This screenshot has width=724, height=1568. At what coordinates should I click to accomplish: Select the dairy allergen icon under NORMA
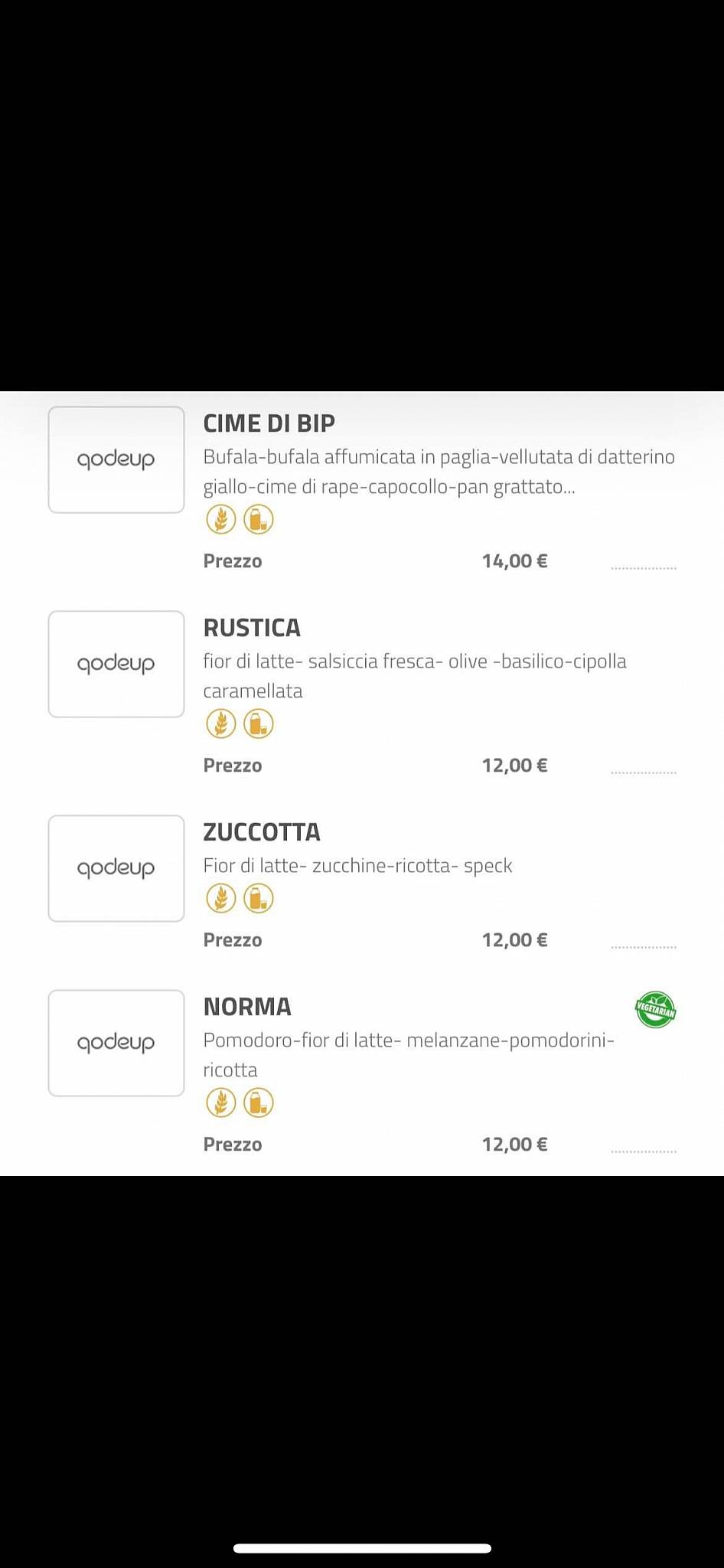259,1102
